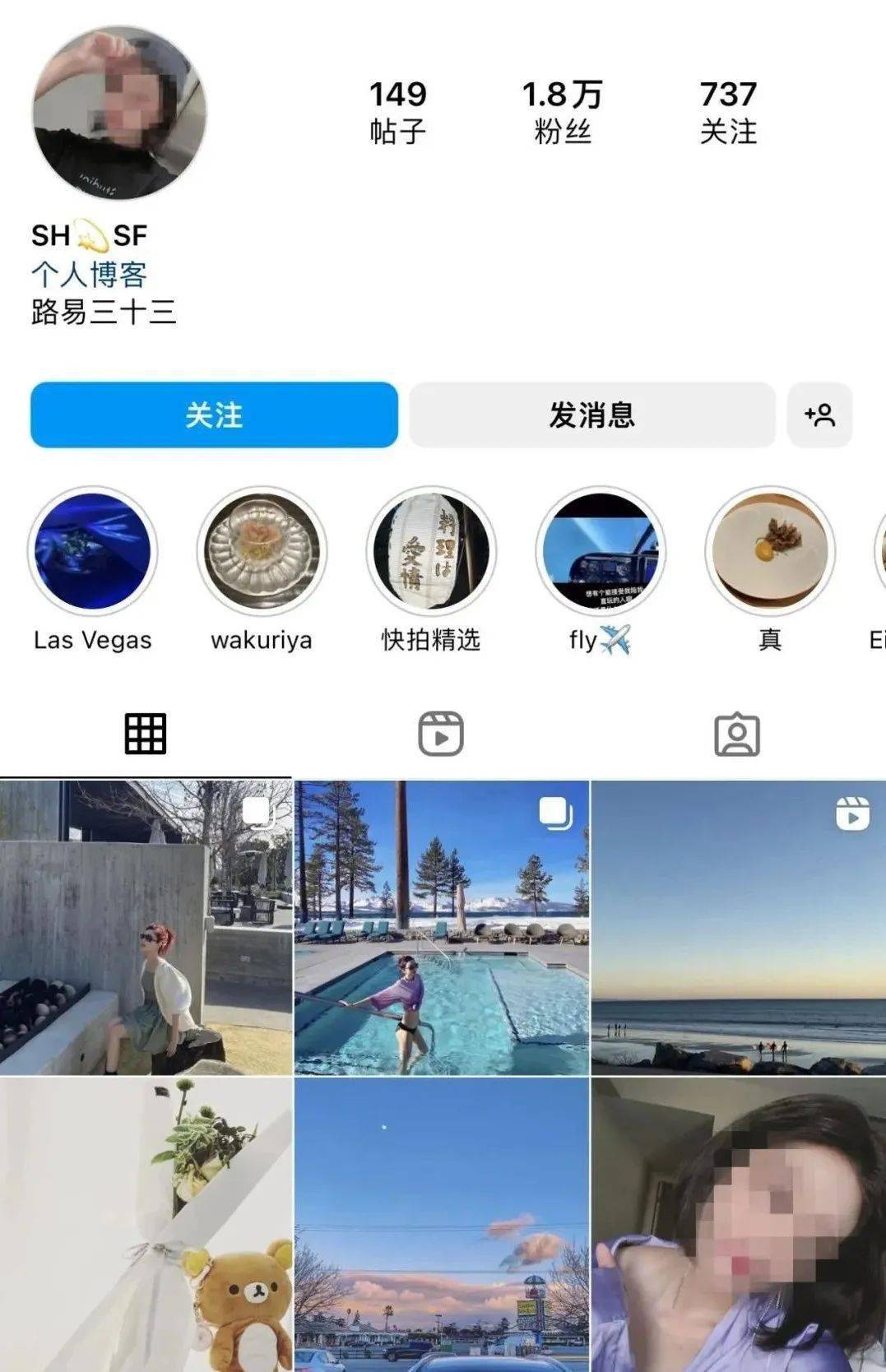This screenshot has width=886, height=1372.
Task: View the wakuriya story highlight
Action: (x=262, y=550)
